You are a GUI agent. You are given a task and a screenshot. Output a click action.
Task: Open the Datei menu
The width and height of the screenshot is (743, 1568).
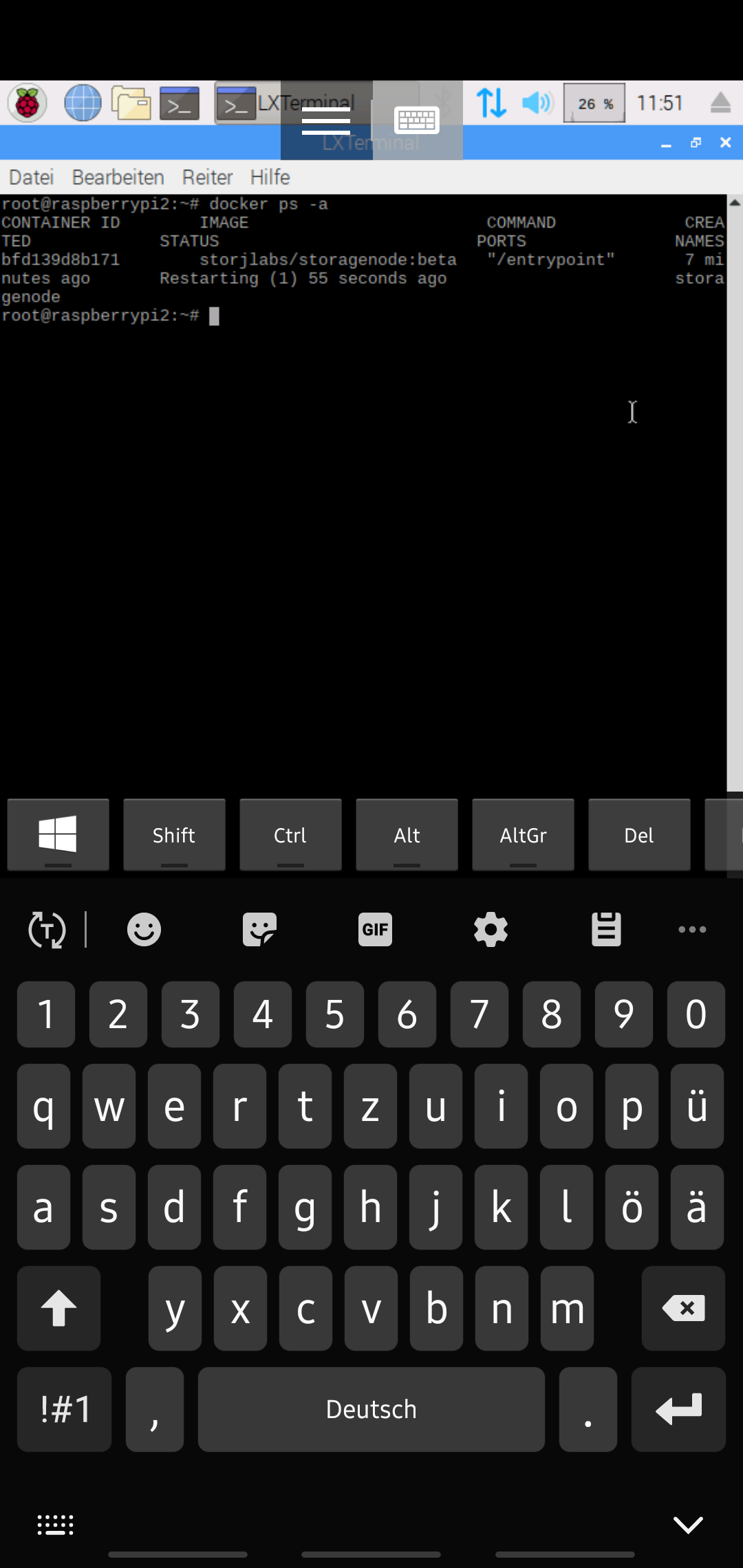pyautogui.click(x=31, y=177)
